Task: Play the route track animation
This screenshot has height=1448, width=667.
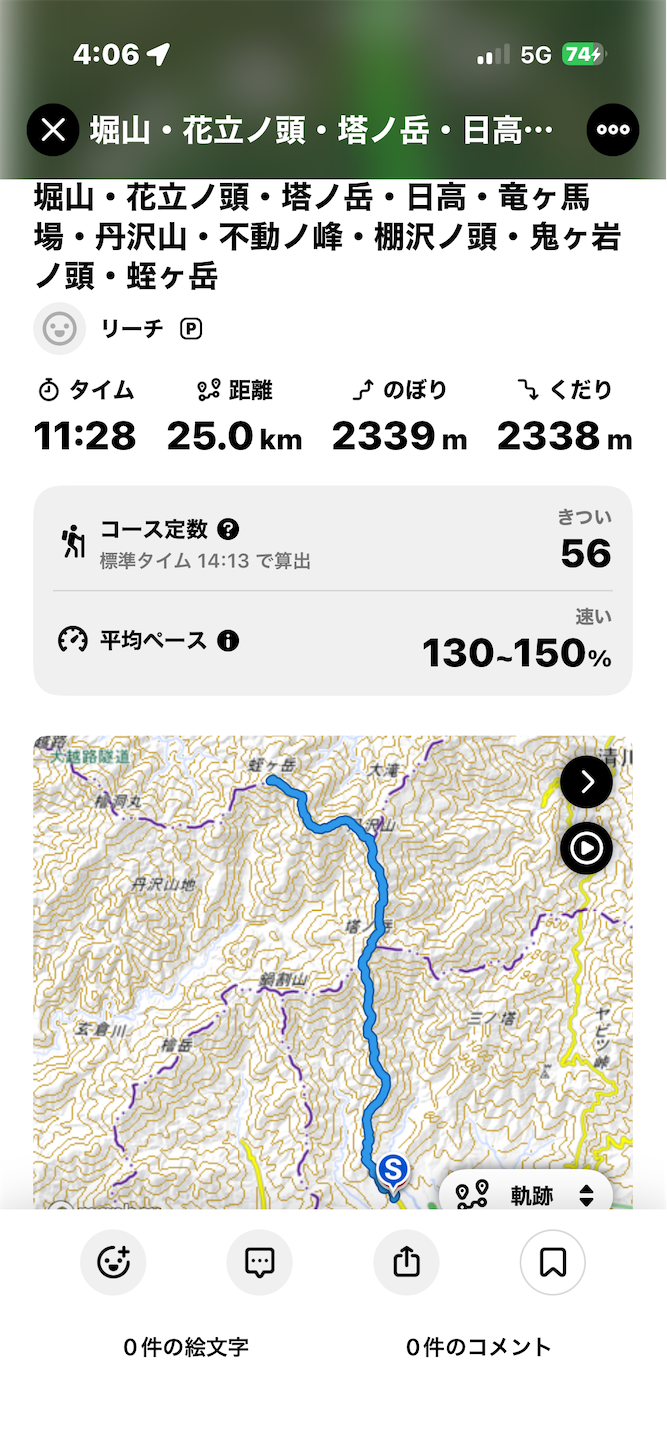Action: 586,849
